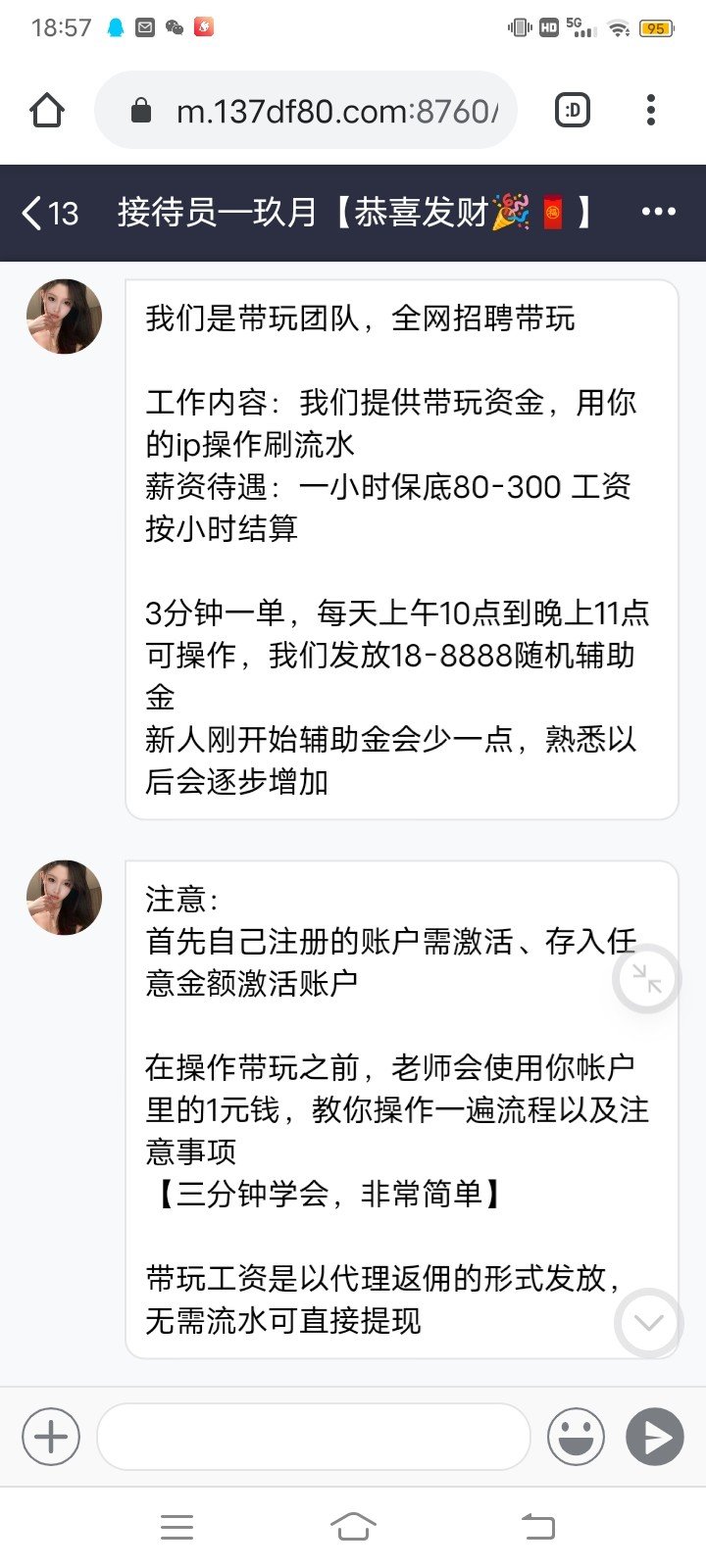This screenshot has width=706, height=1568.
Task: Open the browser home page
Action: tap(47, 111)
